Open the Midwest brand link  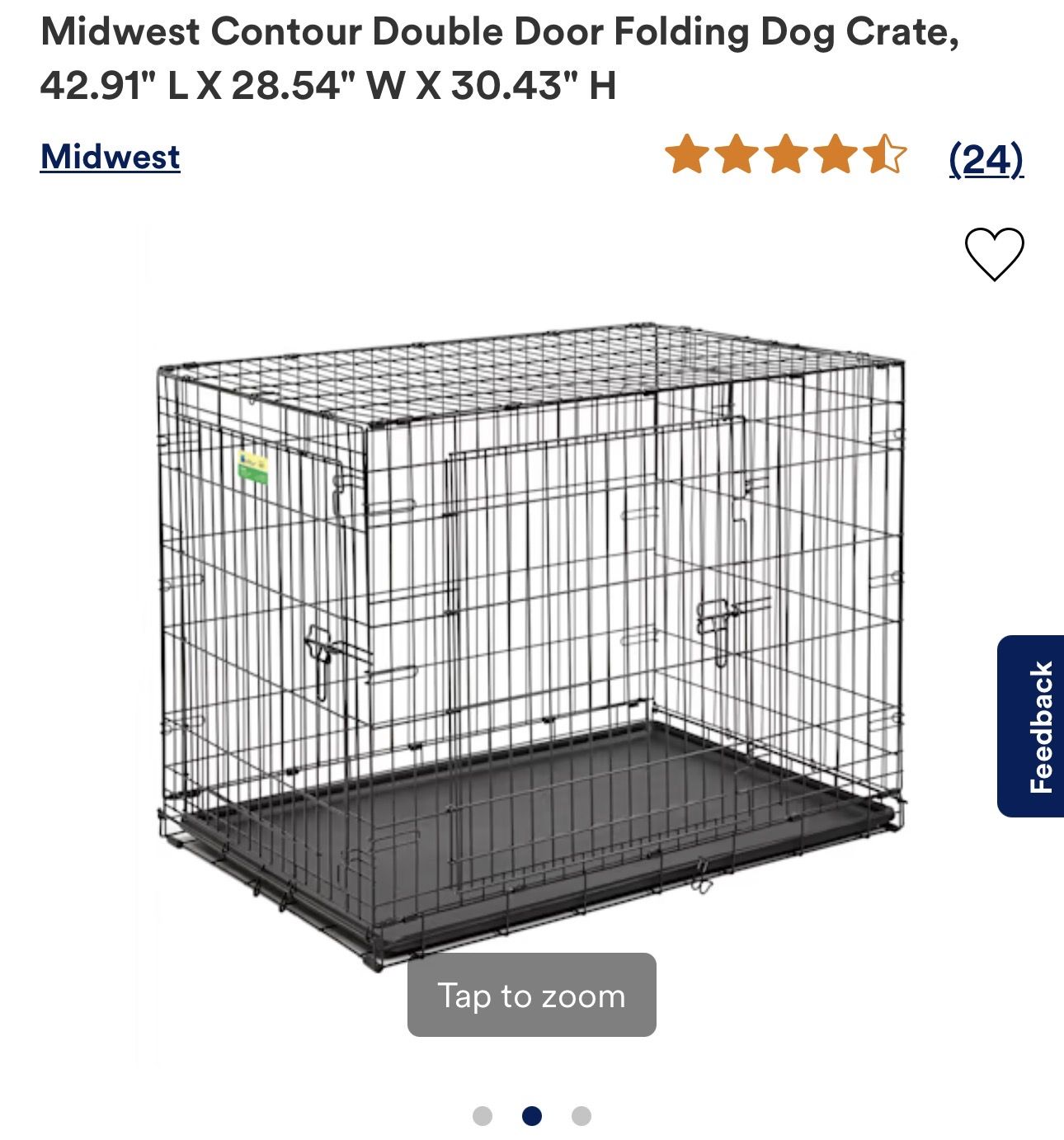110,157
